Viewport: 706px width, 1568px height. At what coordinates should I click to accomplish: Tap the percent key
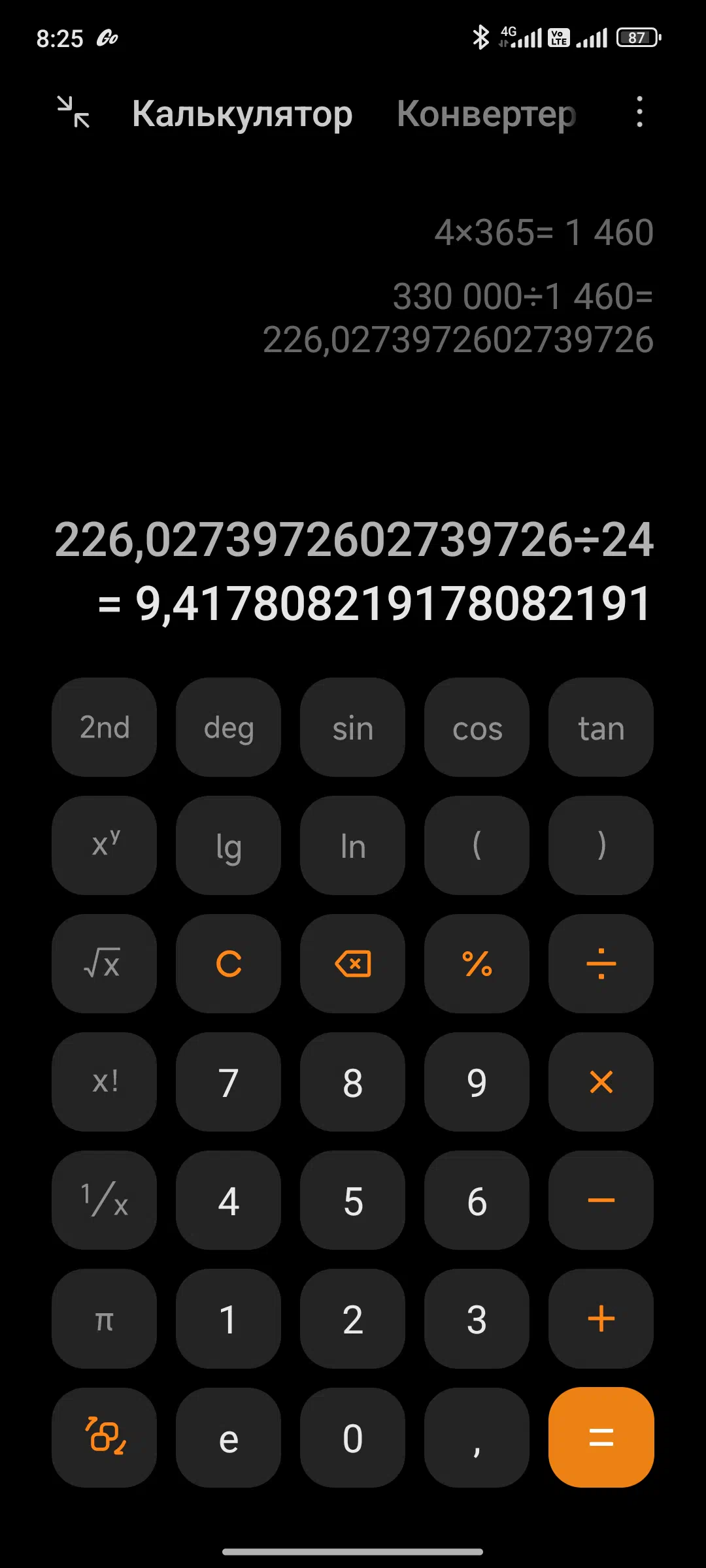pyautogui.click(x=477, y=964)
